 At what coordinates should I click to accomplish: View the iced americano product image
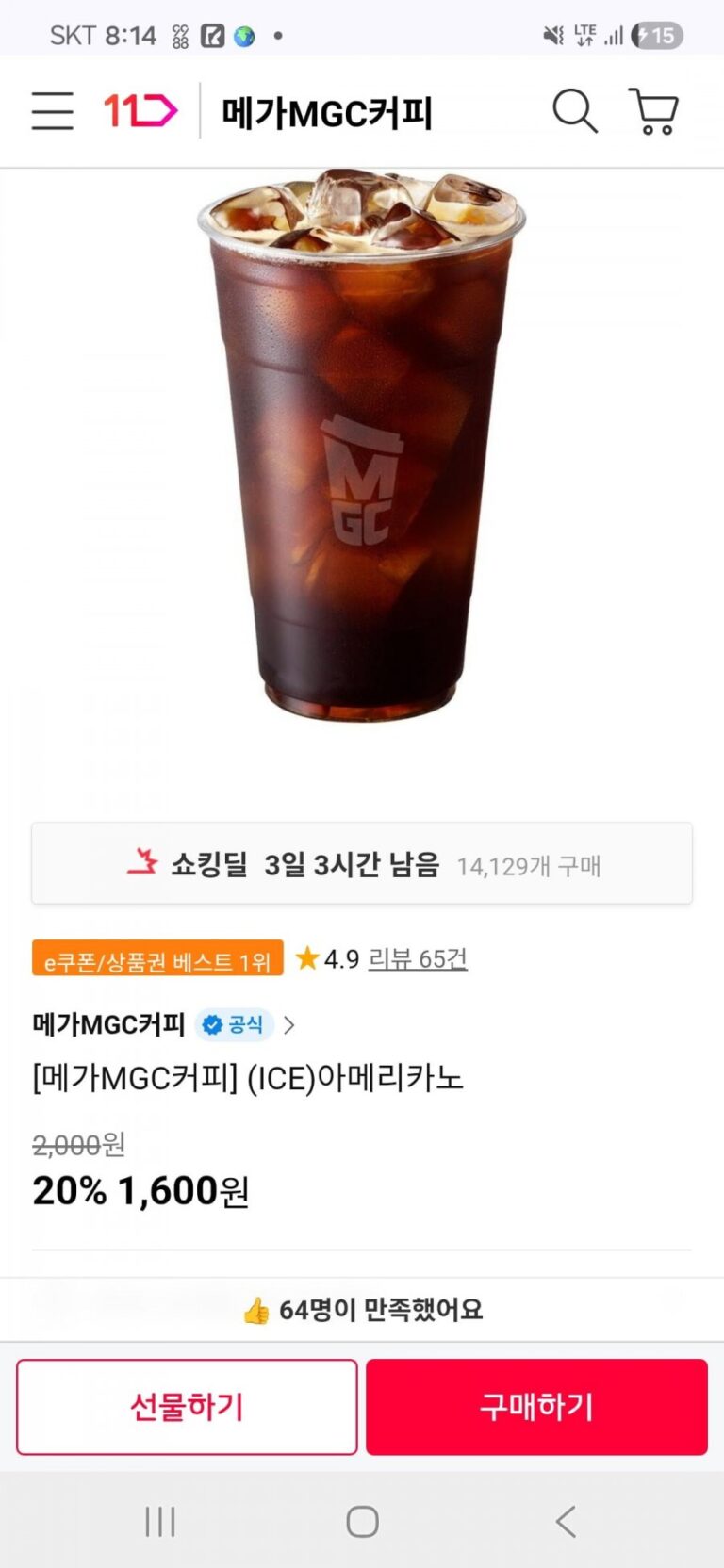pyautogui.click(x=362, y=443)
